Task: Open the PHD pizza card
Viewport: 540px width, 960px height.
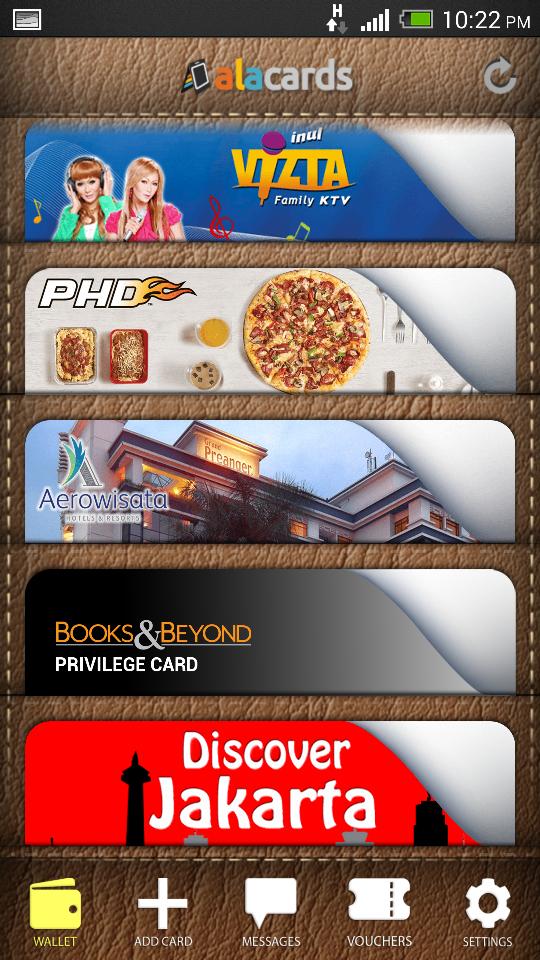Action: (x=269, y=331)
